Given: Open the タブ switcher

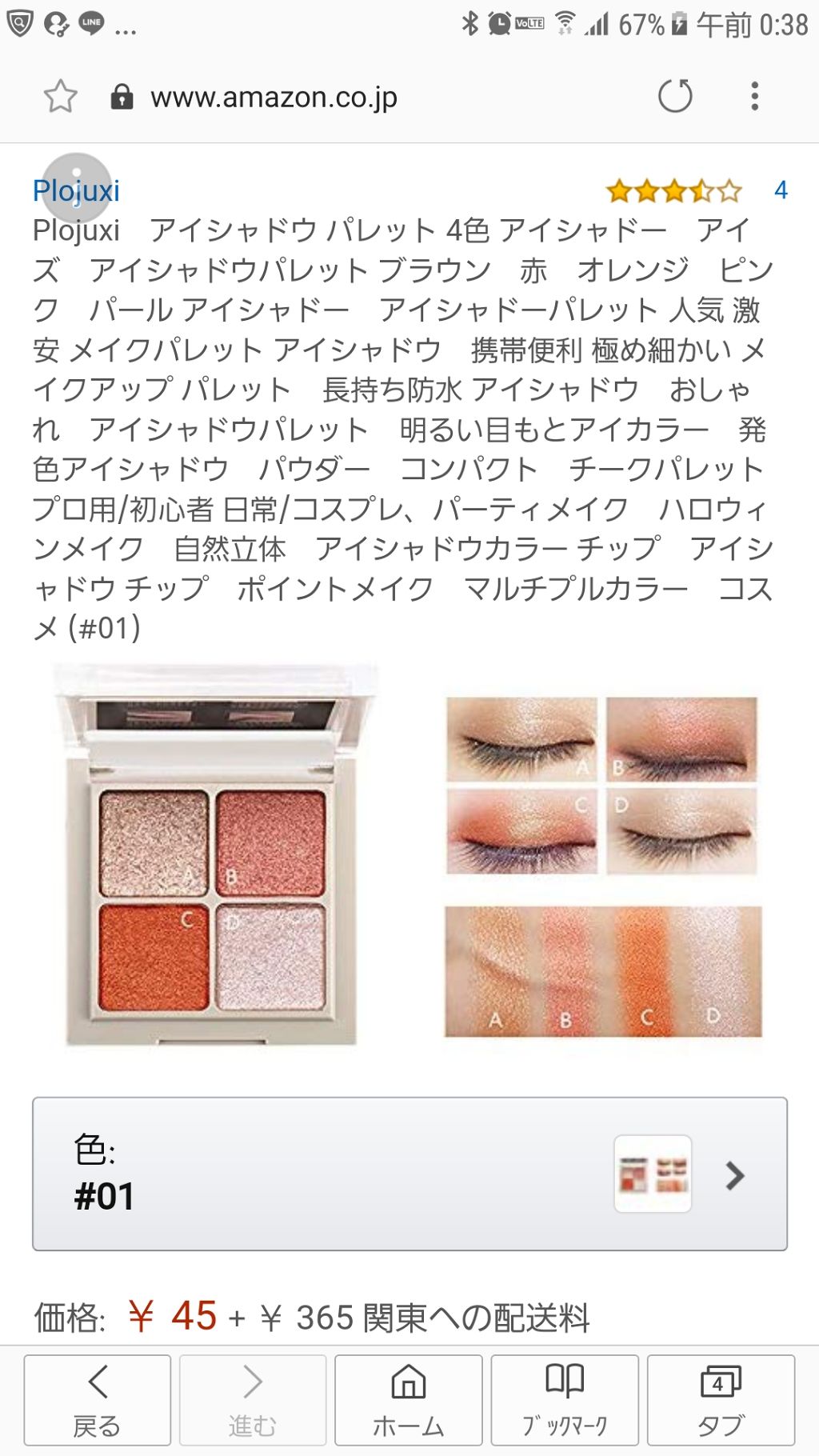Looking at the screenshot, I should pos(721,1399).
